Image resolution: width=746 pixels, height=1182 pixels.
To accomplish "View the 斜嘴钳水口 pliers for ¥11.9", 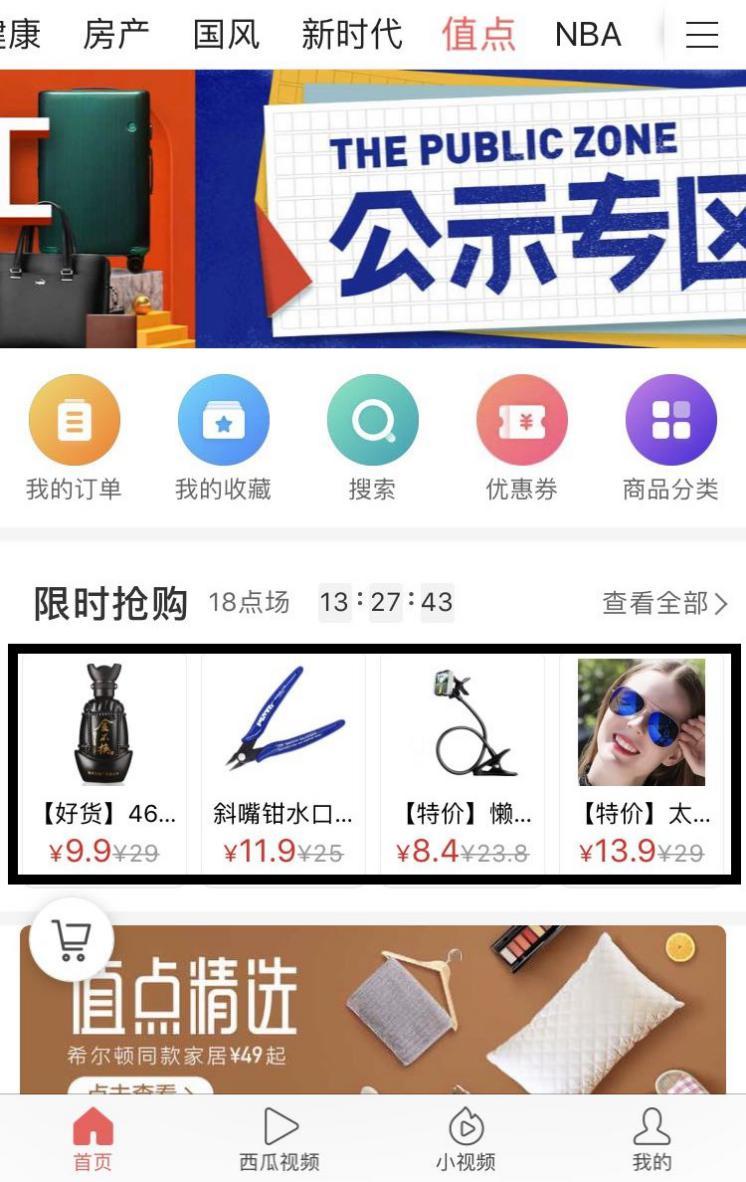I will 284,762.
